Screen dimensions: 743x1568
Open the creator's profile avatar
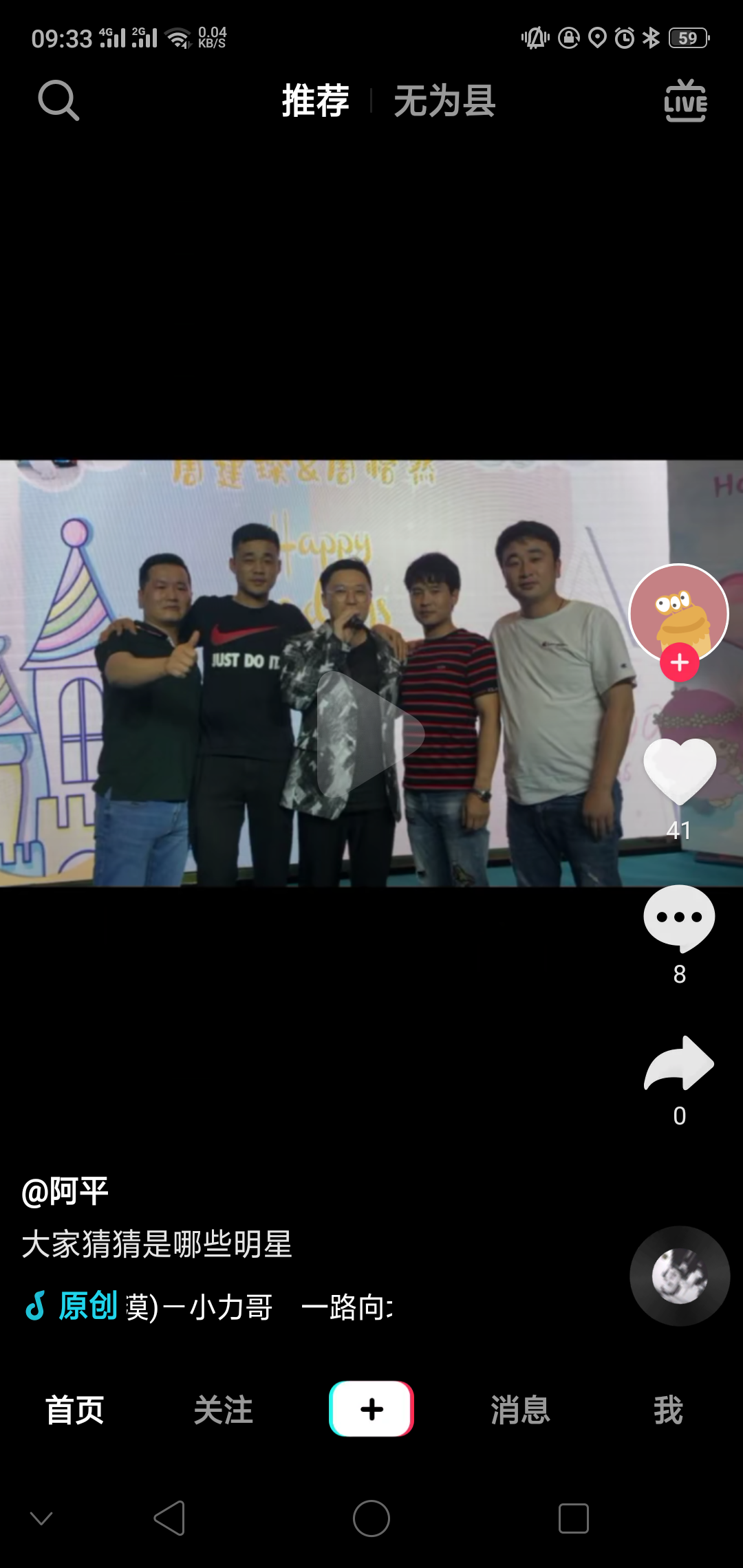tap(679, 612)
